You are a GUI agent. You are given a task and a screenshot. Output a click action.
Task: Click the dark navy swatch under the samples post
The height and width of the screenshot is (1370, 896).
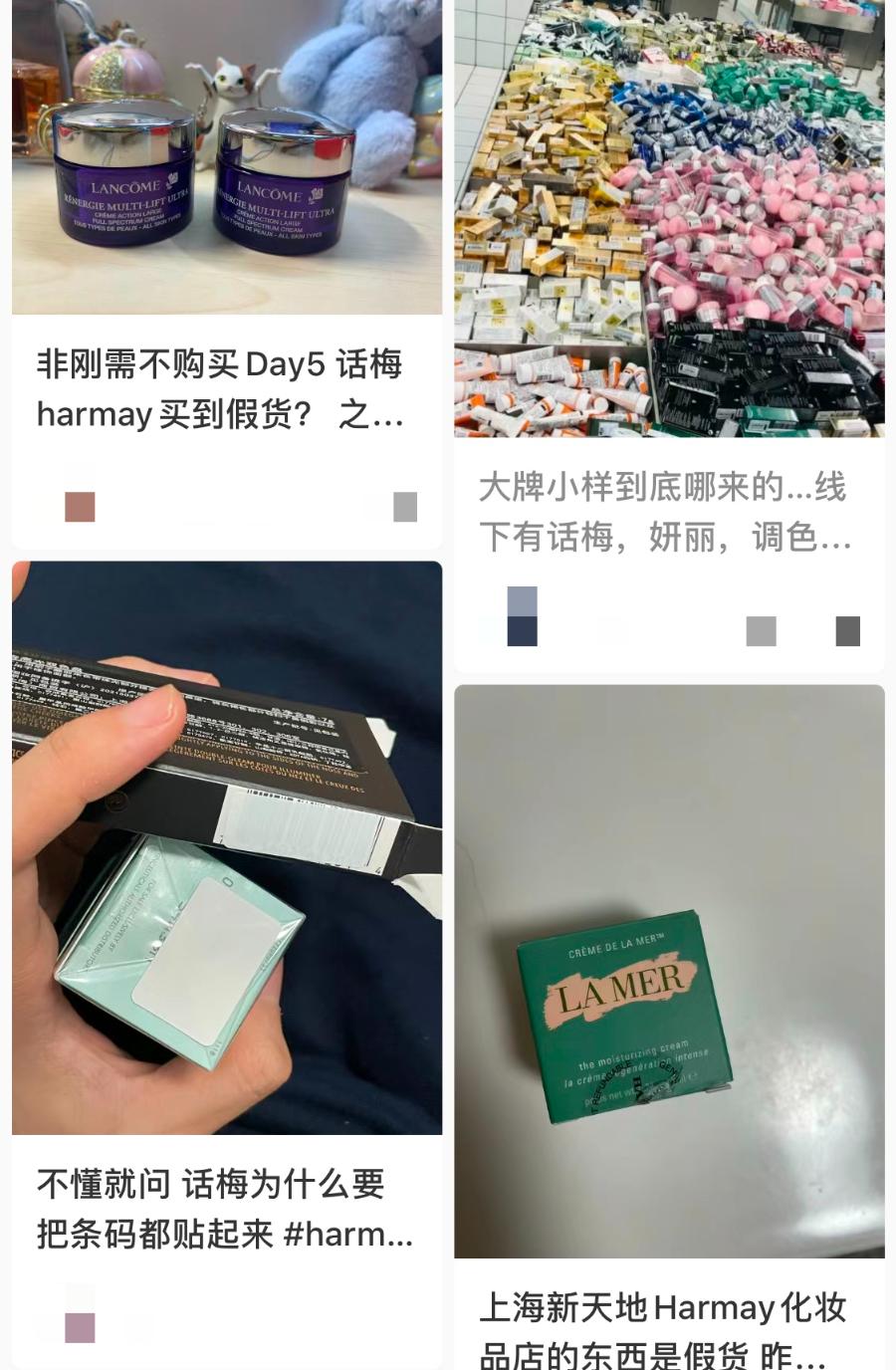pyautogui.click(x=522, y=631)
